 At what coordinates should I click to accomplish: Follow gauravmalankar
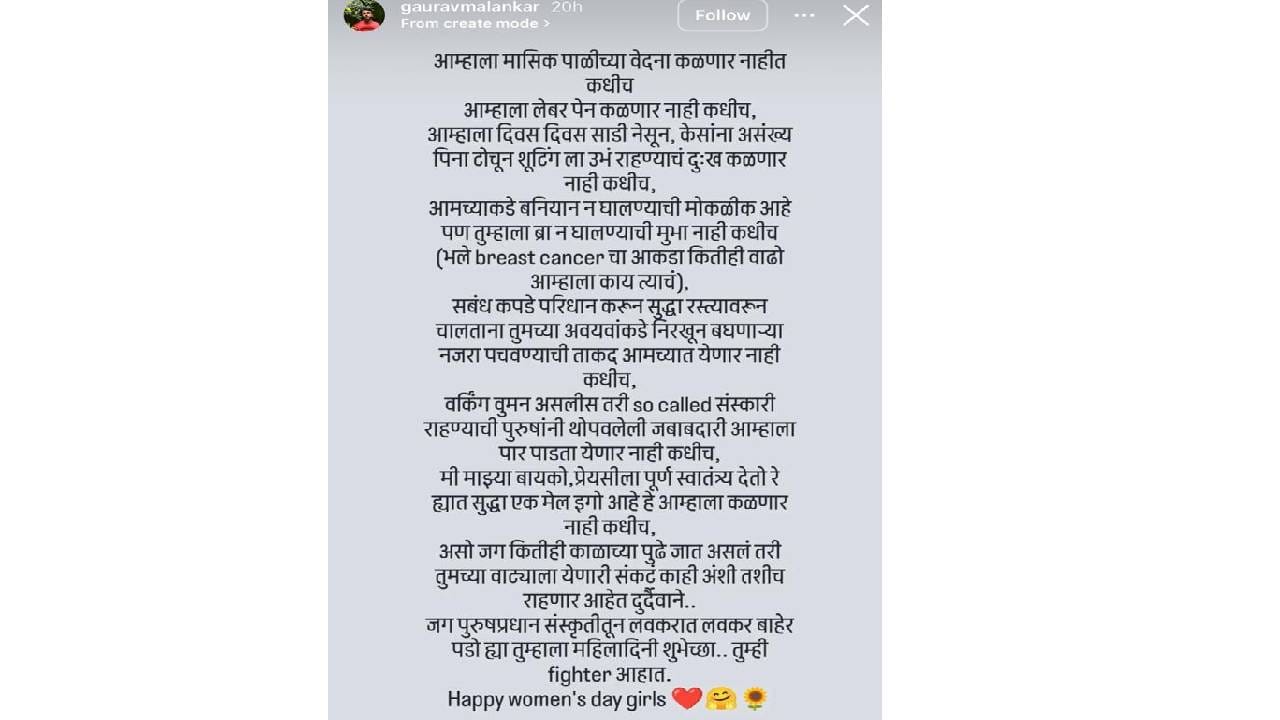pyautogui.click(x=722, y=15)
